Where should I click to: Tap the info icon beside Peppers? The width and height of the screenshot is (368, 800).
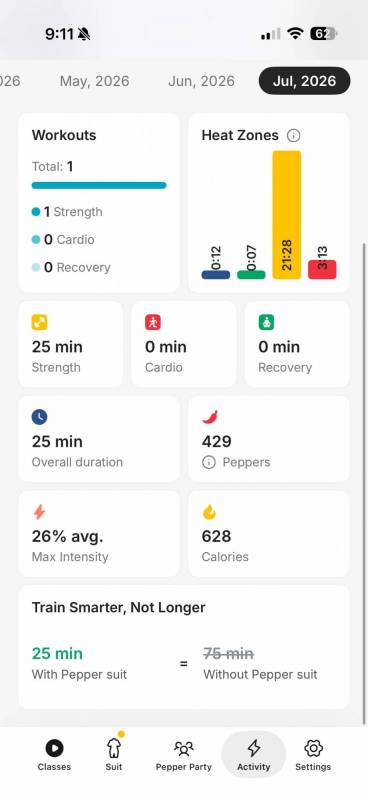point(209,462)
